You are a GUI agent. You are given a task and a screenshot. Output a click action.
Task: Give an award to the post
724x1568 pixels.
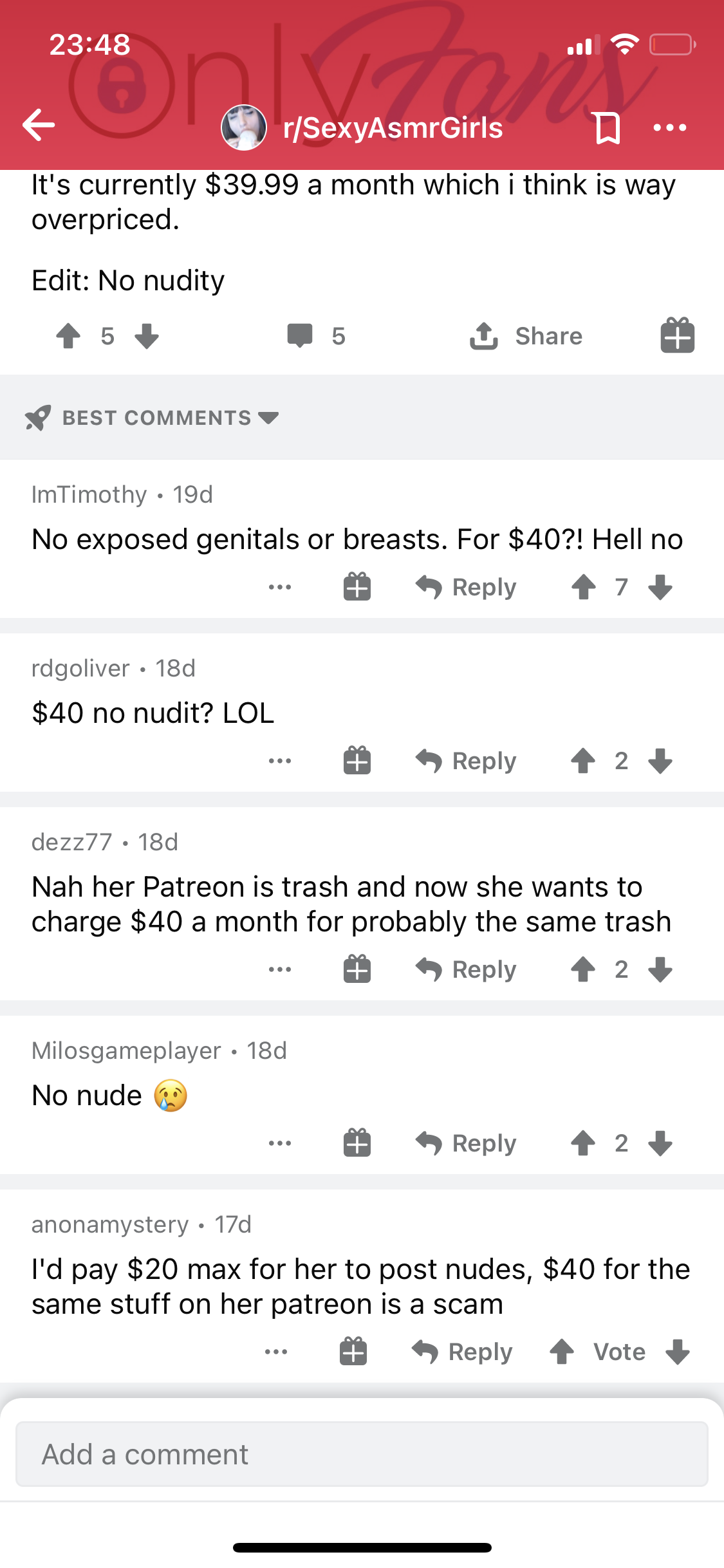677,336
